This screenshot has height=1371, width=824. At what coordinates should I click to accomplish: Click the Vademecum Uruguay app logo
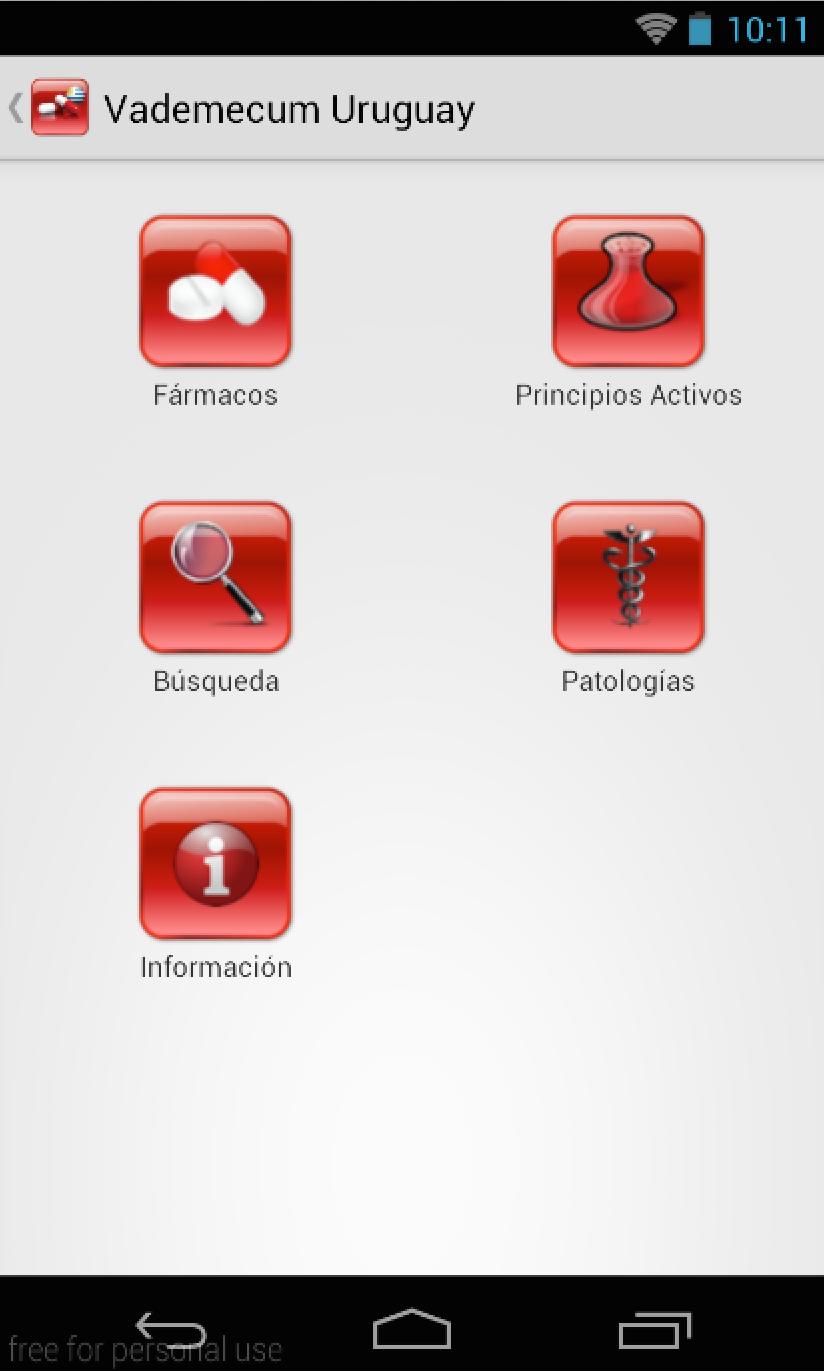pos(58,106)
